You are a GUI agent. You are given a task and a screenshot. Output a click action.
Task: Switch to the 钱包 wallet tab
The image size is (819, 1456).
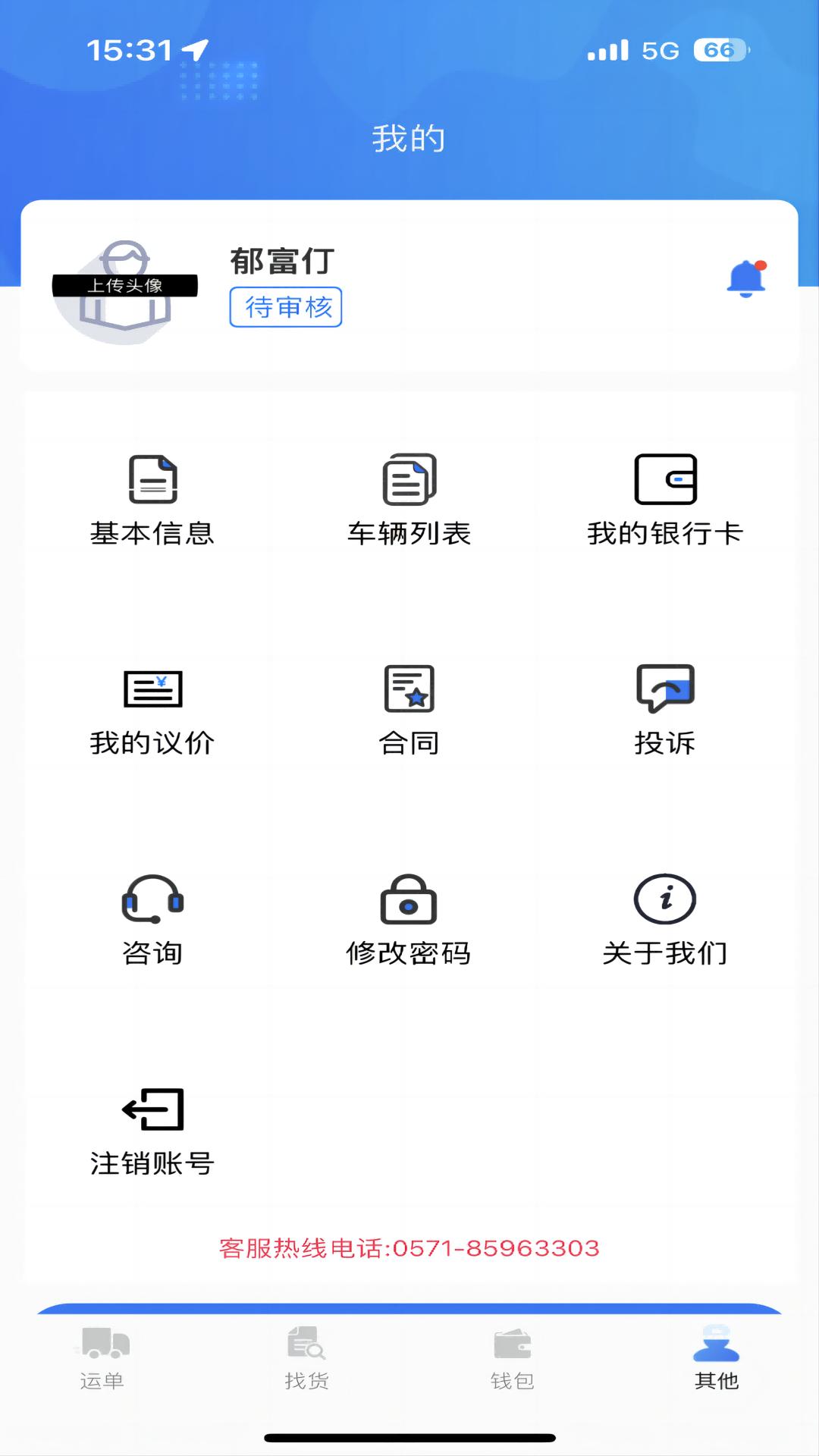click(512, 1358)
